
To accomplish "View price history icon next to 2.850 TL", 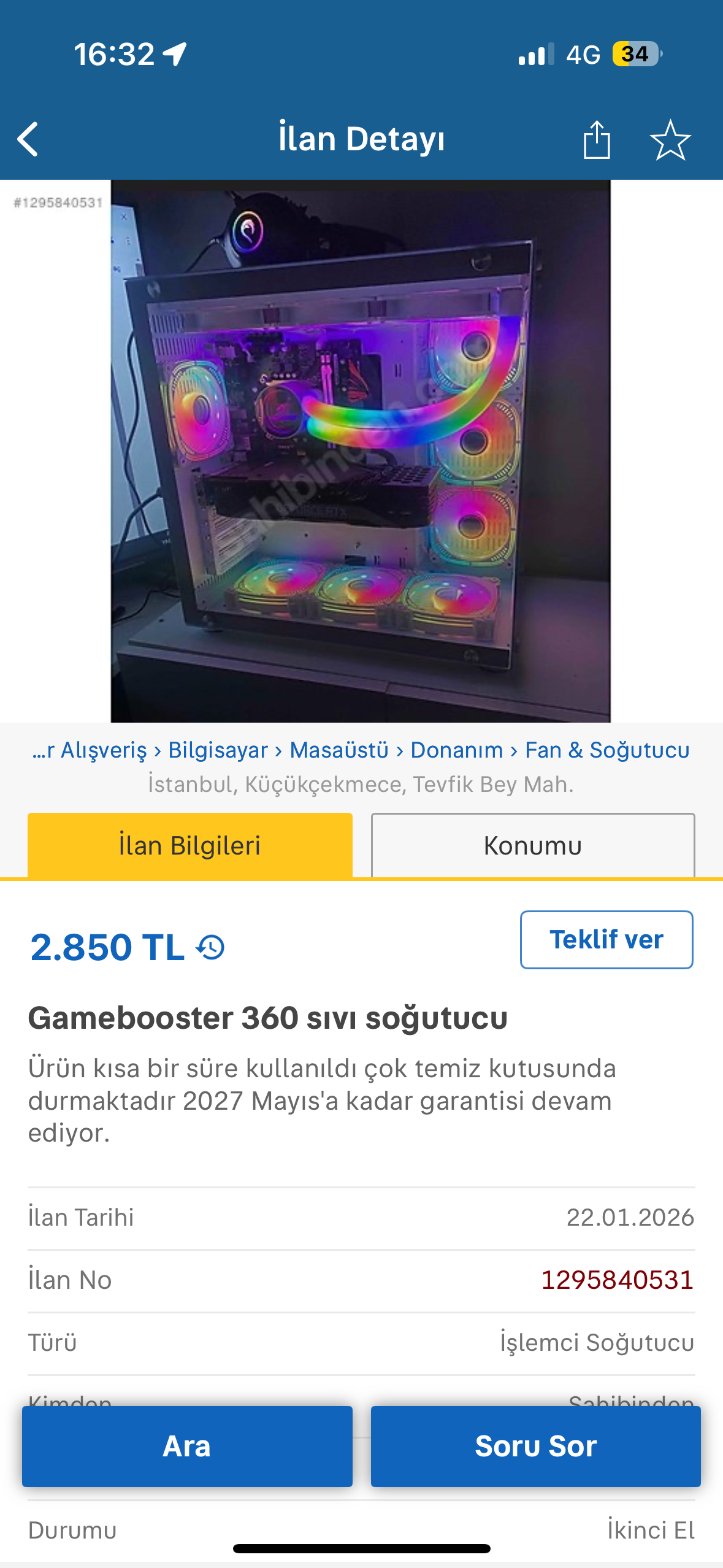I will (210, 947).
